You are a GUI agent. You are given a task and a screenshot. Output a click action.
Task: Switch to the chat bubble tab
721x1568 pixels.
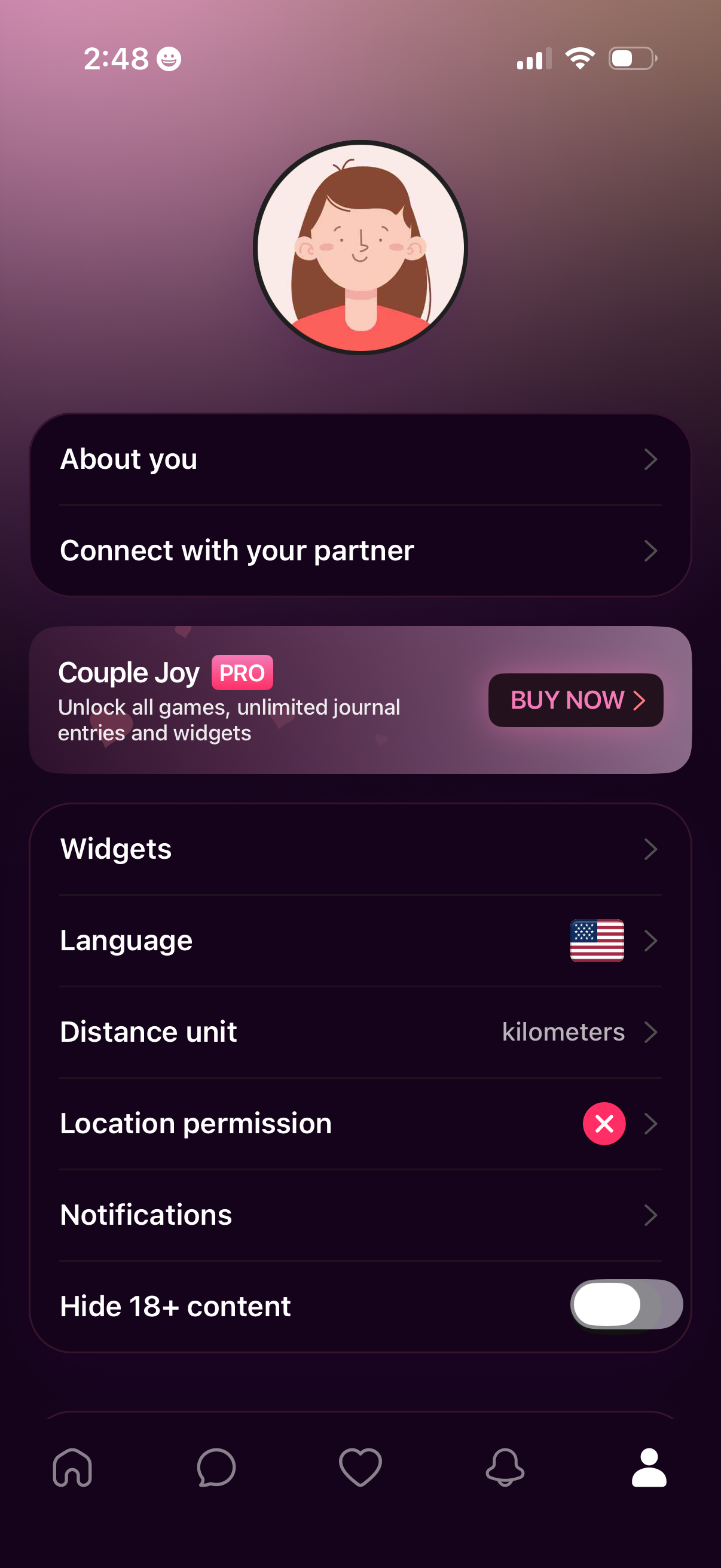pos(216,1467)
